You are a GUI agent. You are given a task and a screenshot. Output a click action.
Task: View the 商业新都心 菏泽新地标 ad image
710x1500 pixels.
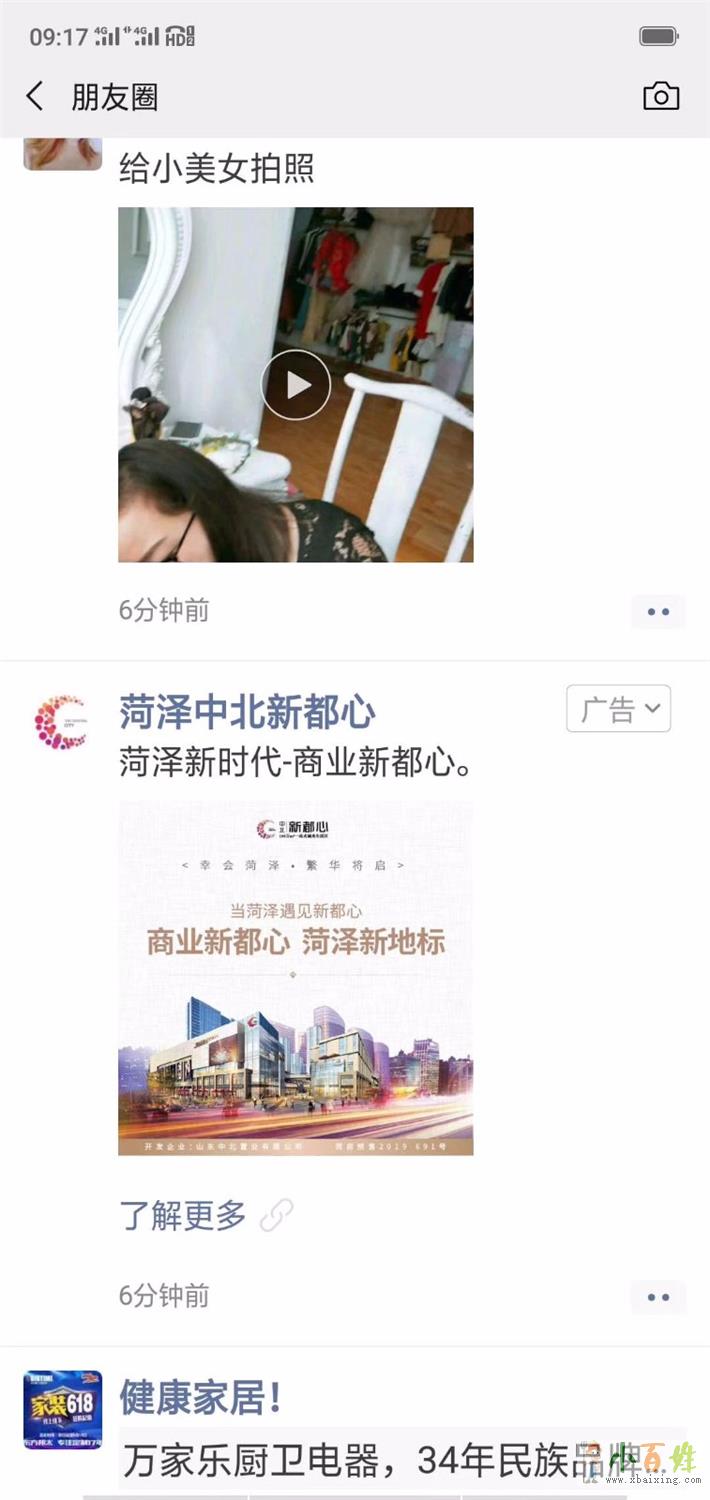point(296,978)
